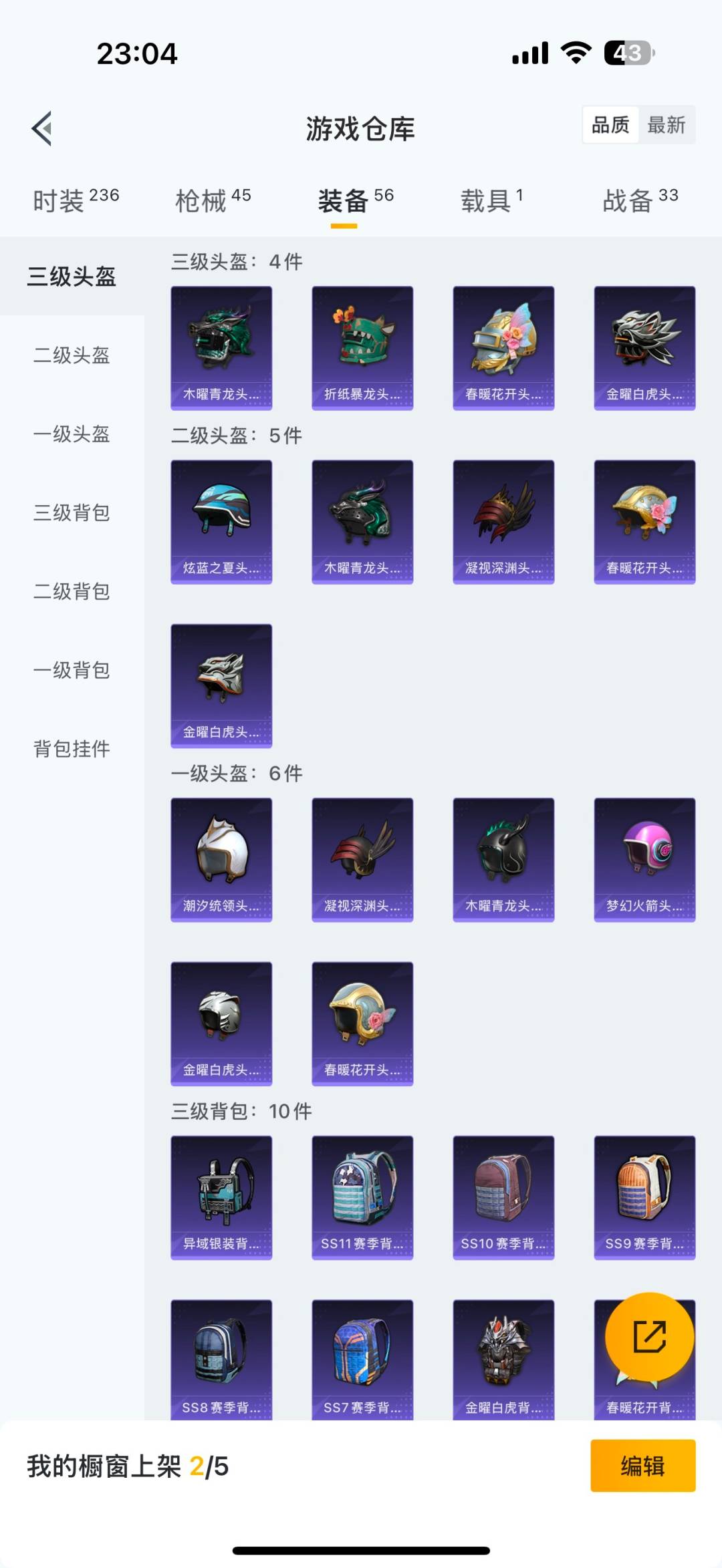
Task: Jump to 二级背包 section via sidebar
Action: [x=71, y=592]
